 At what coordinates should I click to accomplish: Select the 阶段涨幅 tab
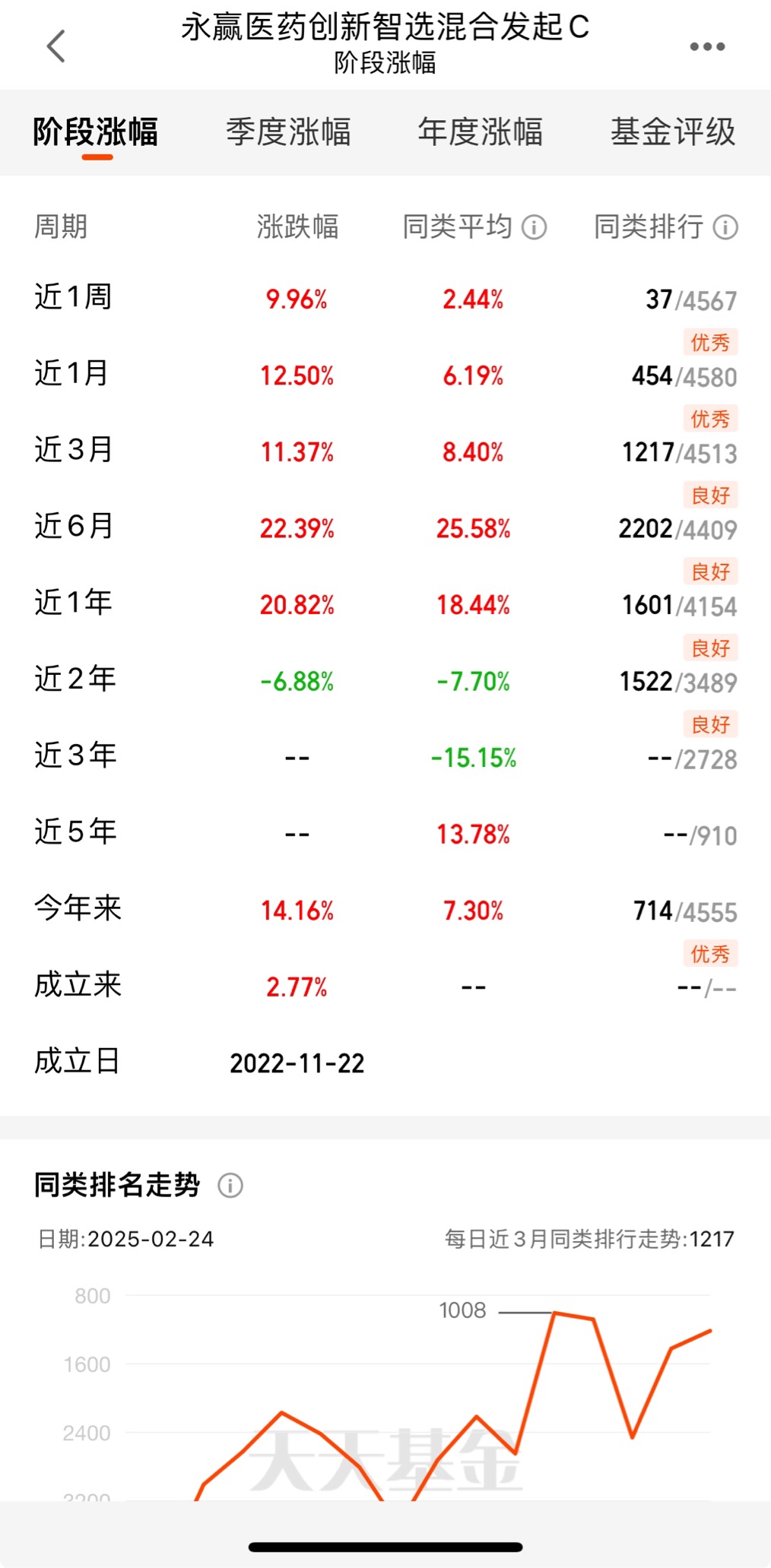[x=96, y=132]
